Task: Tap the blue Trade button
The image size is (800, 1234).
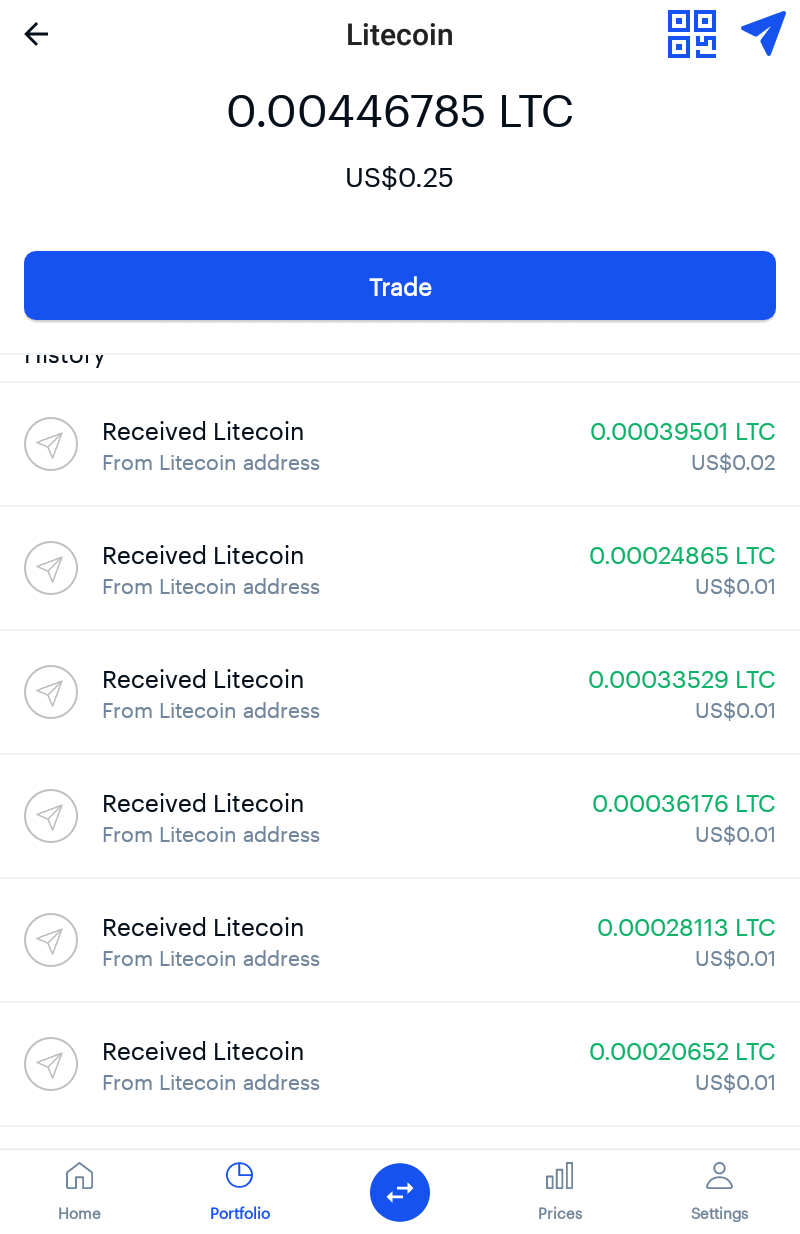Action: coord(400,287)
